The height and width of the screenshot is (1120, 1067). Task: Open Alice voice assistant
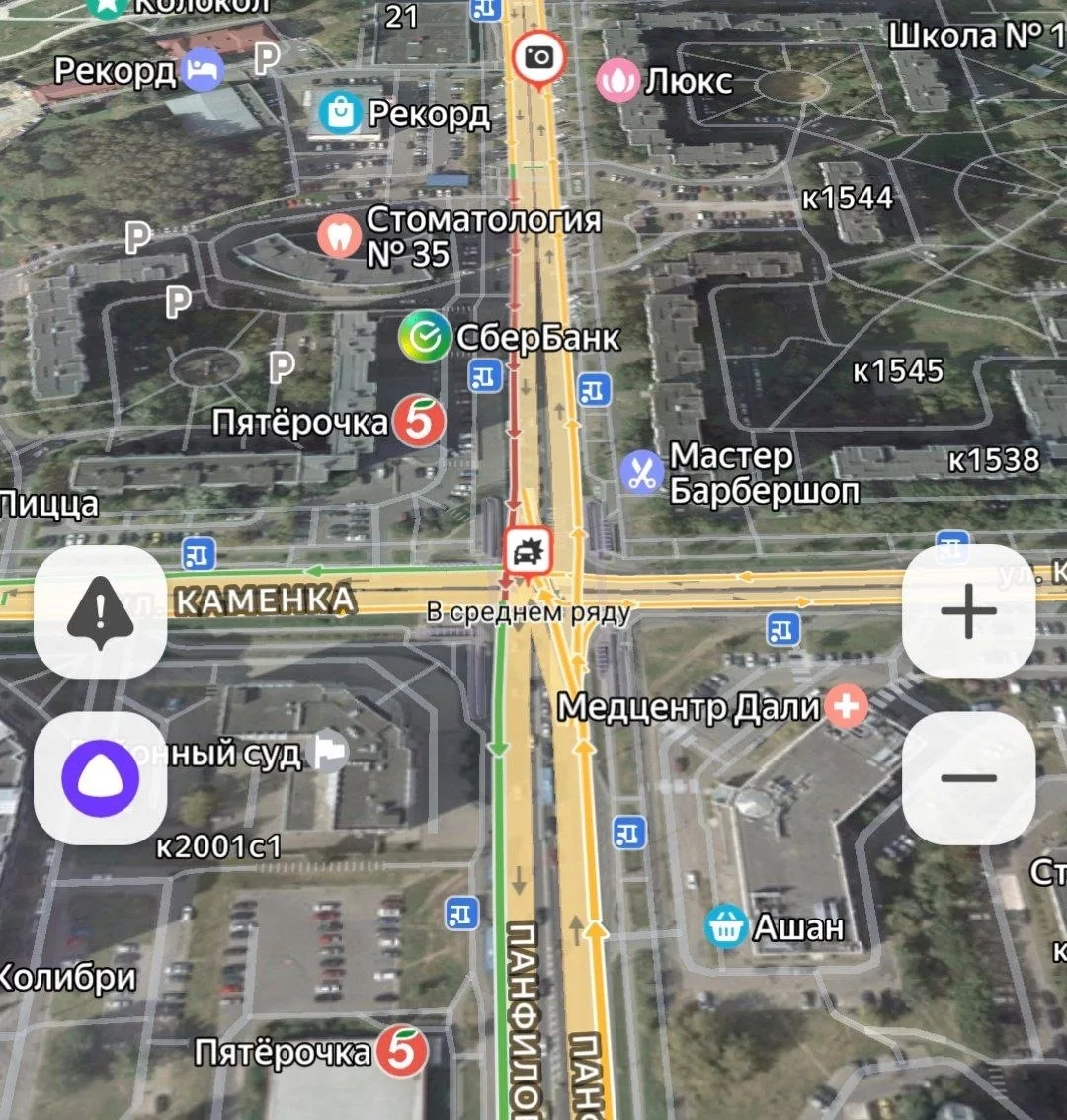[100, 778]
